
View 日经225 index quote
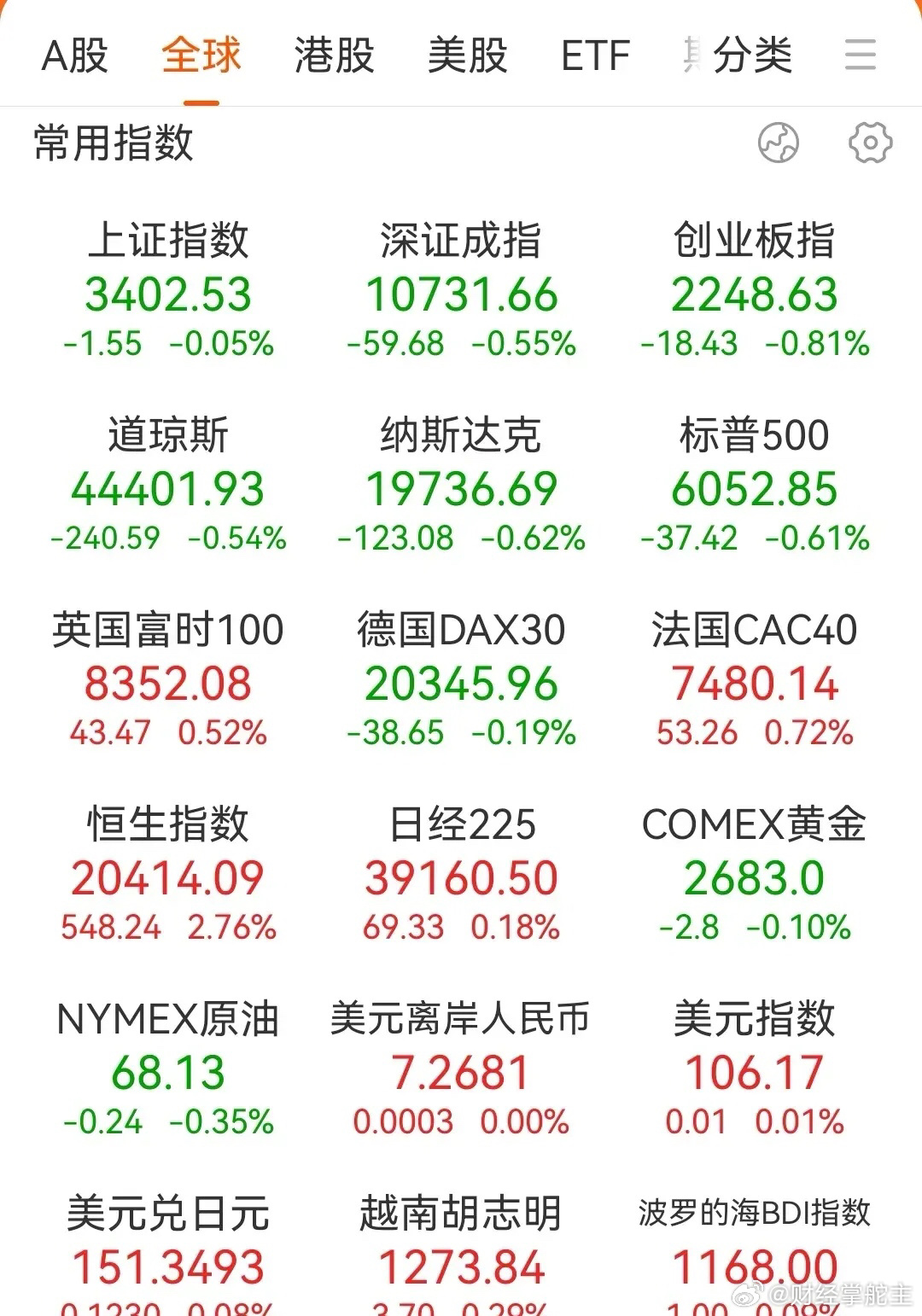[461, 876]
